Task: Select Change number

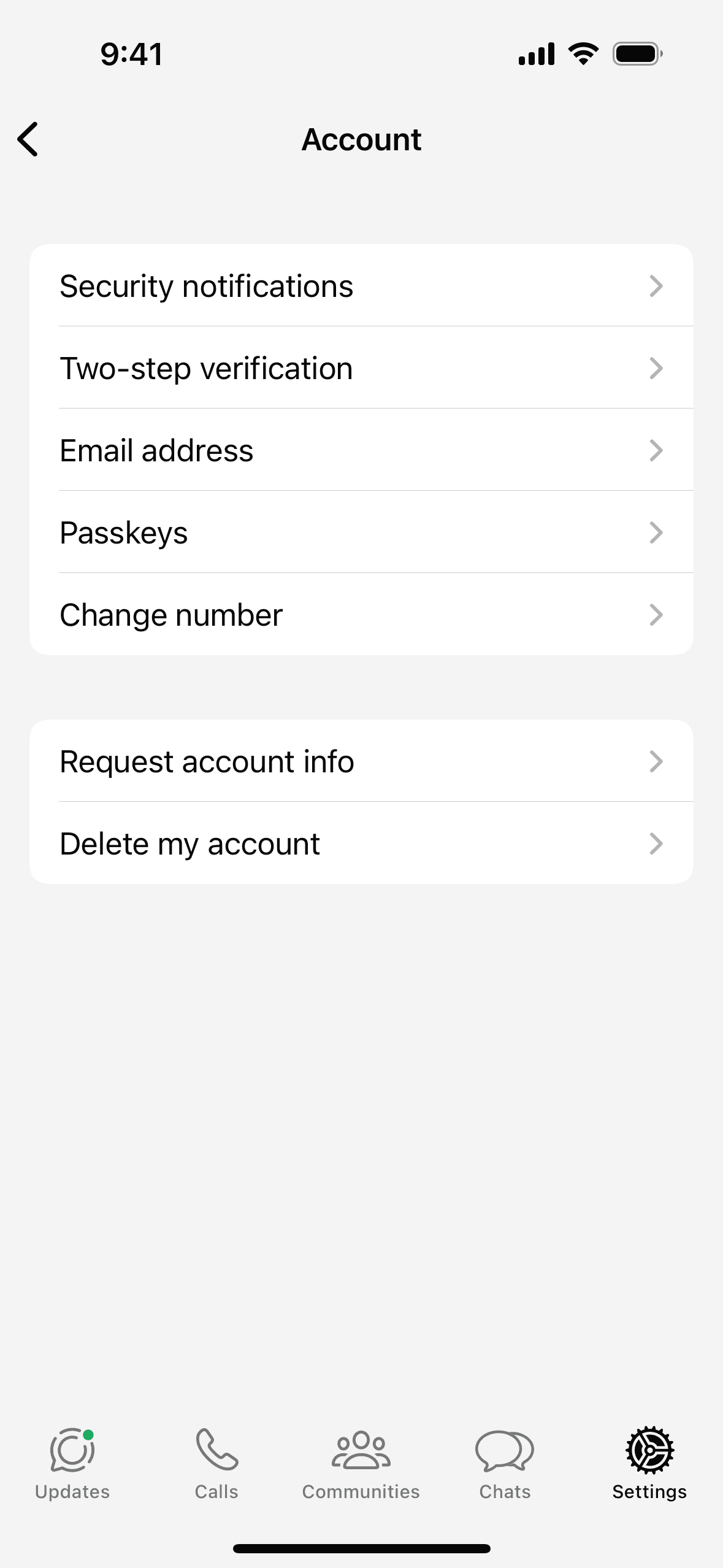Action: point(361,615)
